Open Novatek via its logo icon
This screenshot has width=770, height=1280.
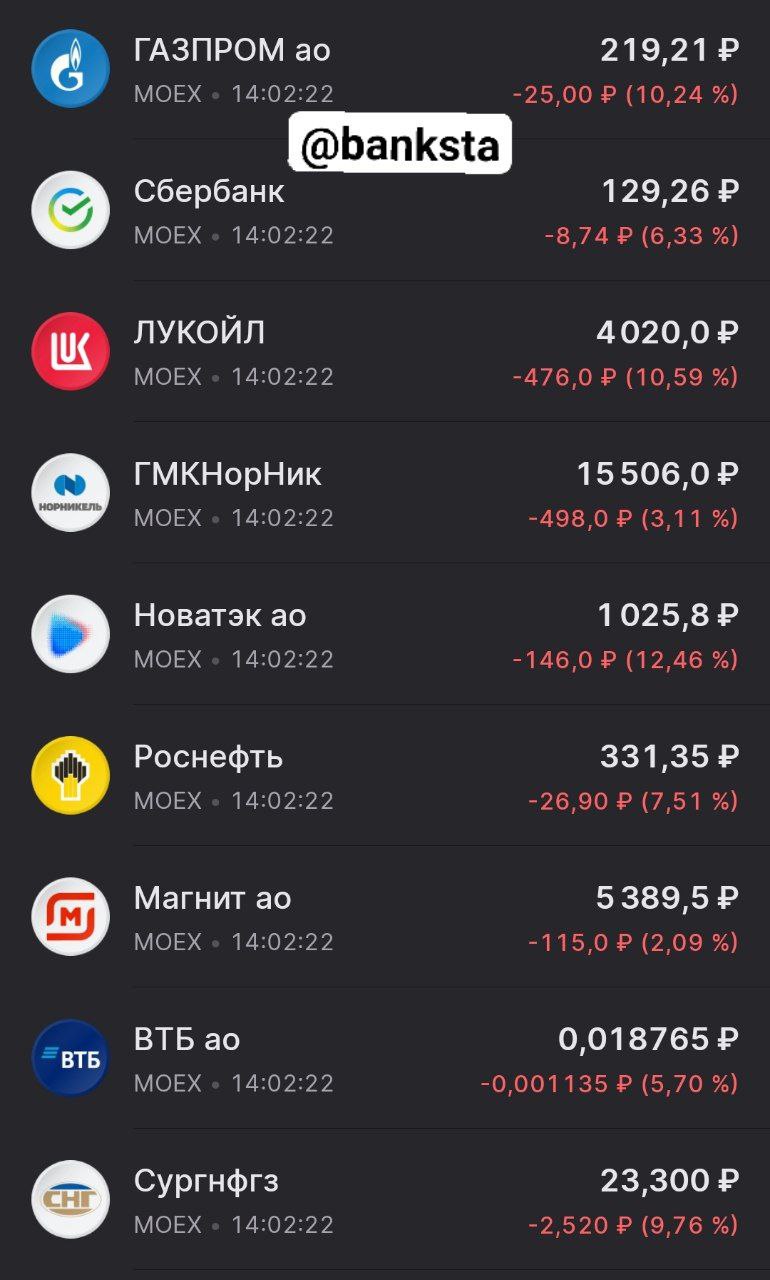tap(70, 635)
